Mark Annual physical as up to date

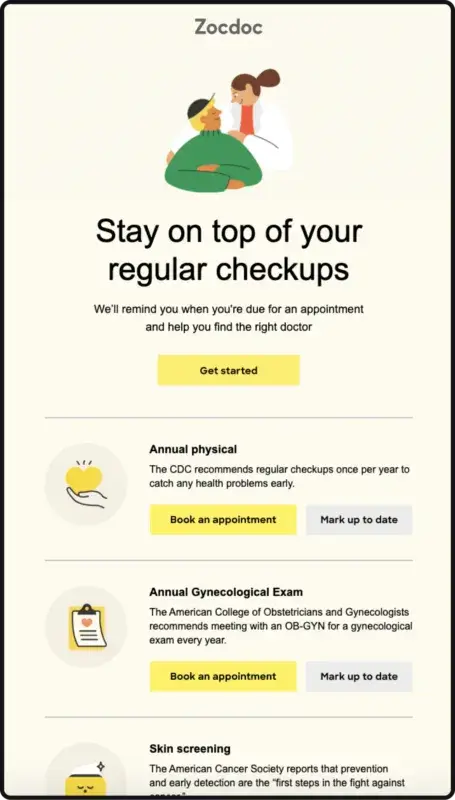[359, 519]
